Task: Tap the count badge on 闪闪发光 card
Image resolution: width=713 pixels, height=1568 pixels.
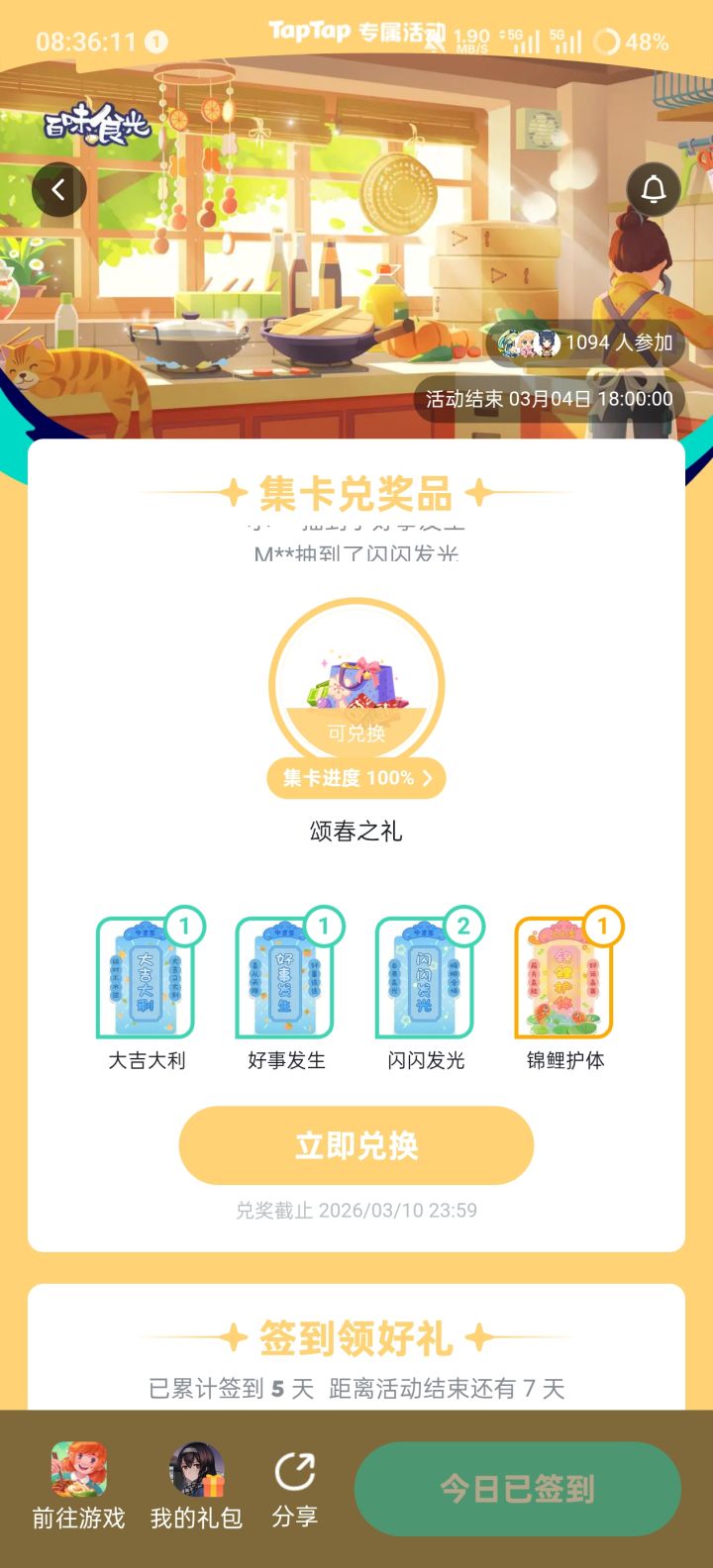Action: pyautogui.click(x=465, y=929)
